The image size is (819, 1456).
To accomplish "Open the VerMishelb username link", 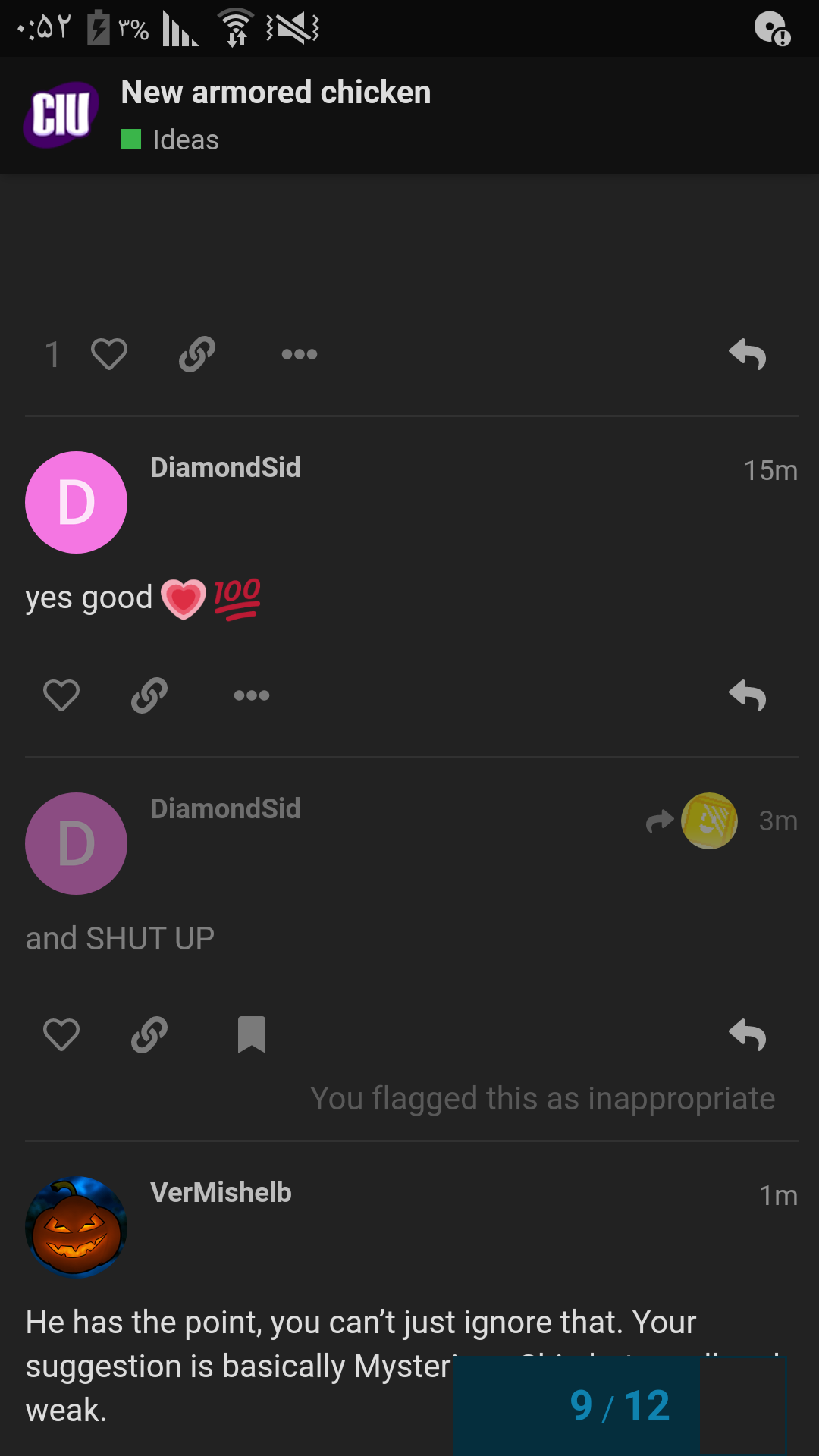I will pos(221,1193).
